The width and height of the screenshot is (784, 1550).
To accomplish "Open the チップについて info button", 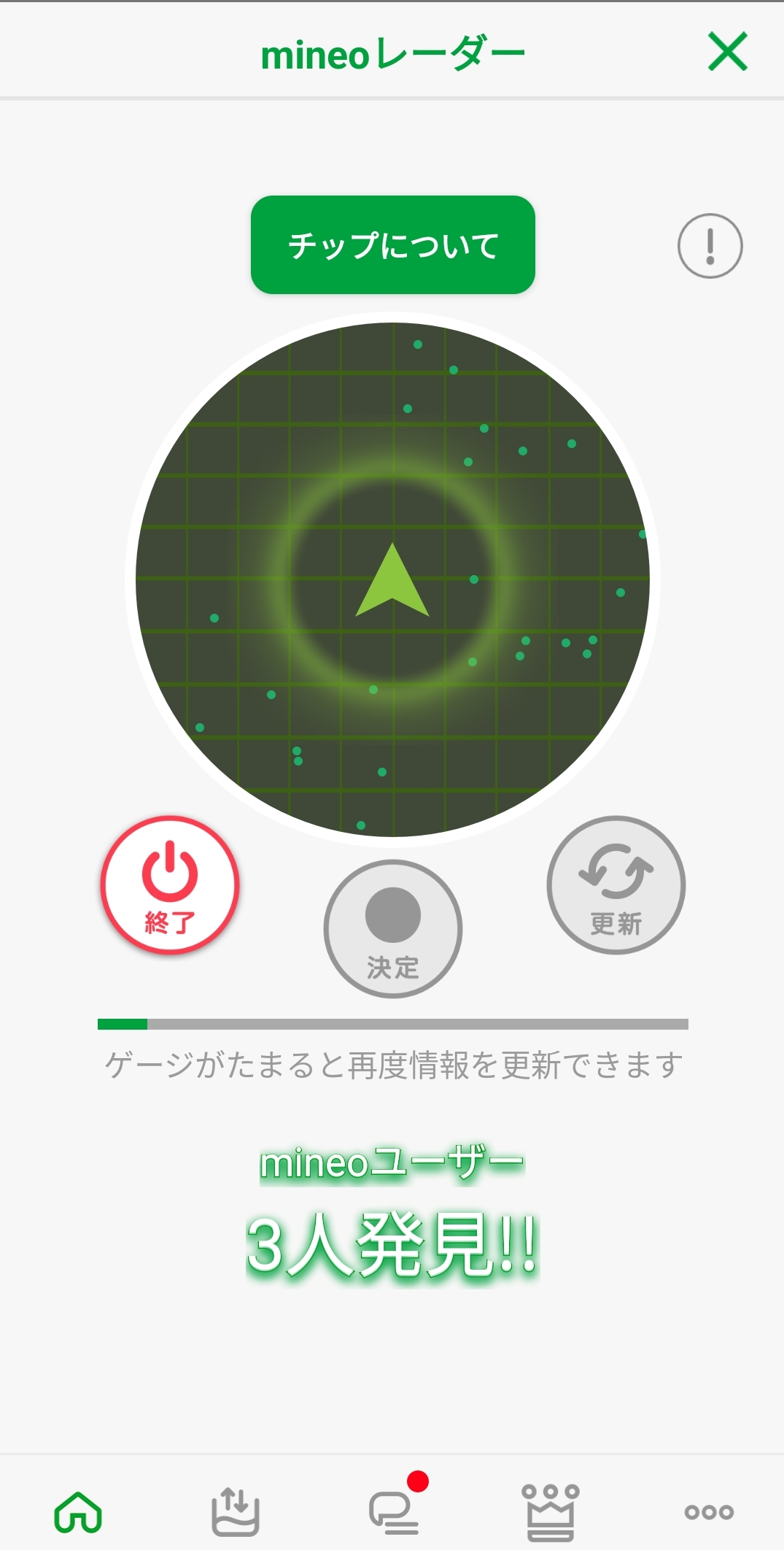I will tap(392, 245).
